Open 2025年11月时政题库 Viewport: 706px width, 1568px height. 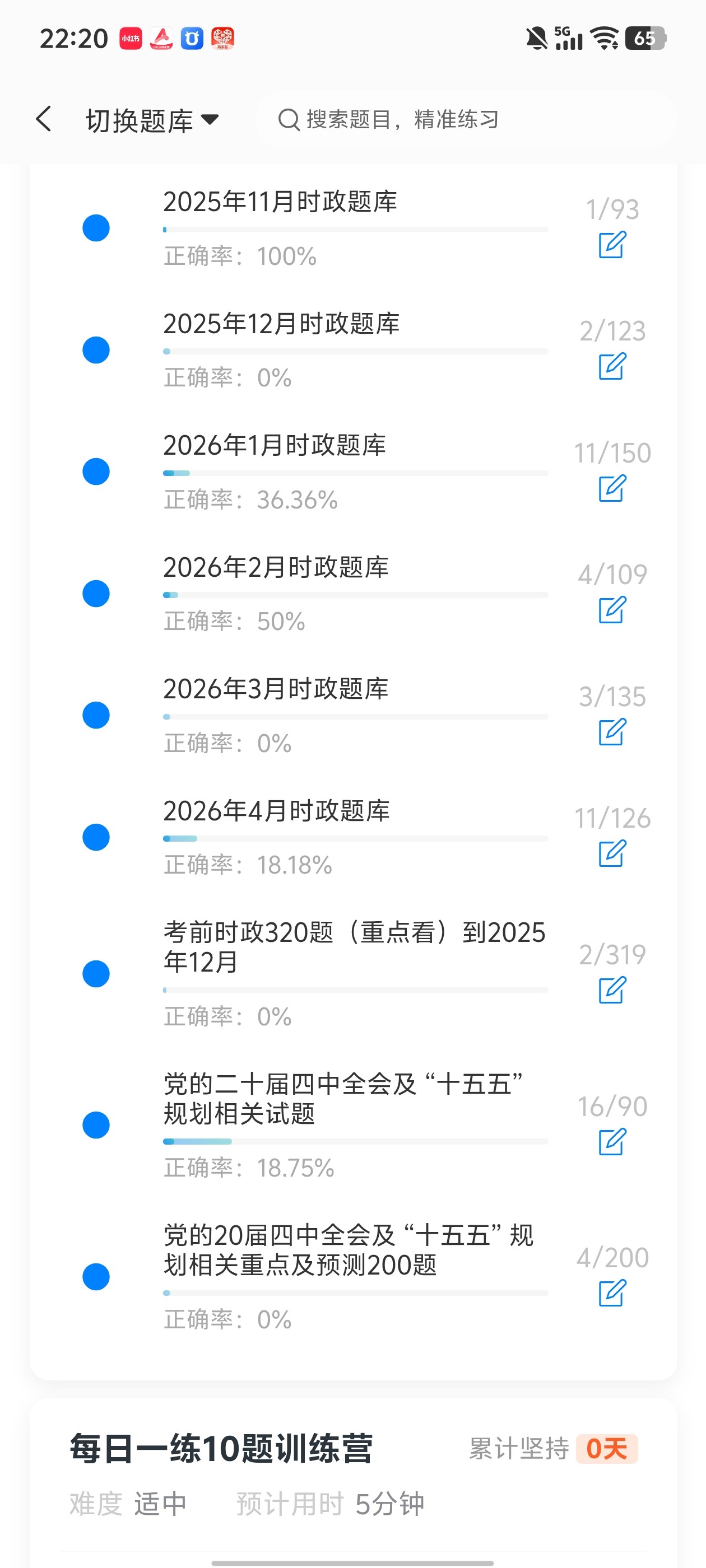[x=354, y=228]
